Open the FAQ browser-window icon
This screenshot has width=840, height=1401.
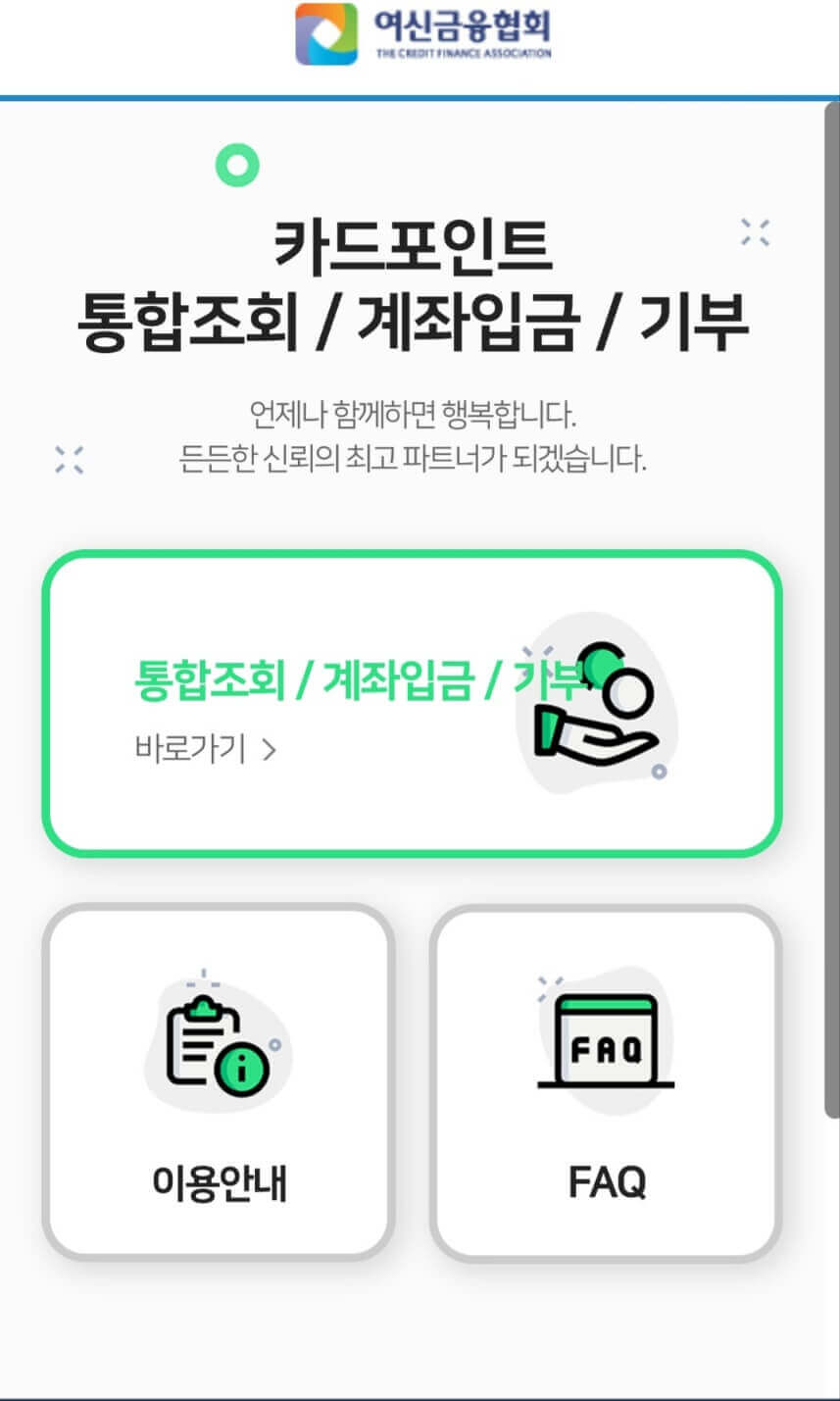click(606, 1039)
